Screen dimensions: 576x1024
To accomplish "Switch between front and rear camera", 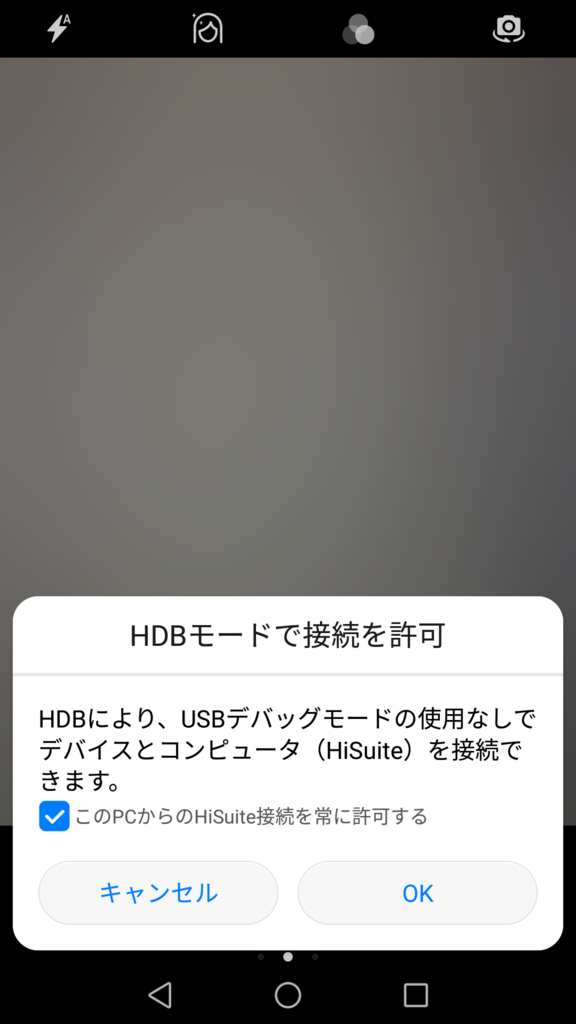I will point(509,29).
